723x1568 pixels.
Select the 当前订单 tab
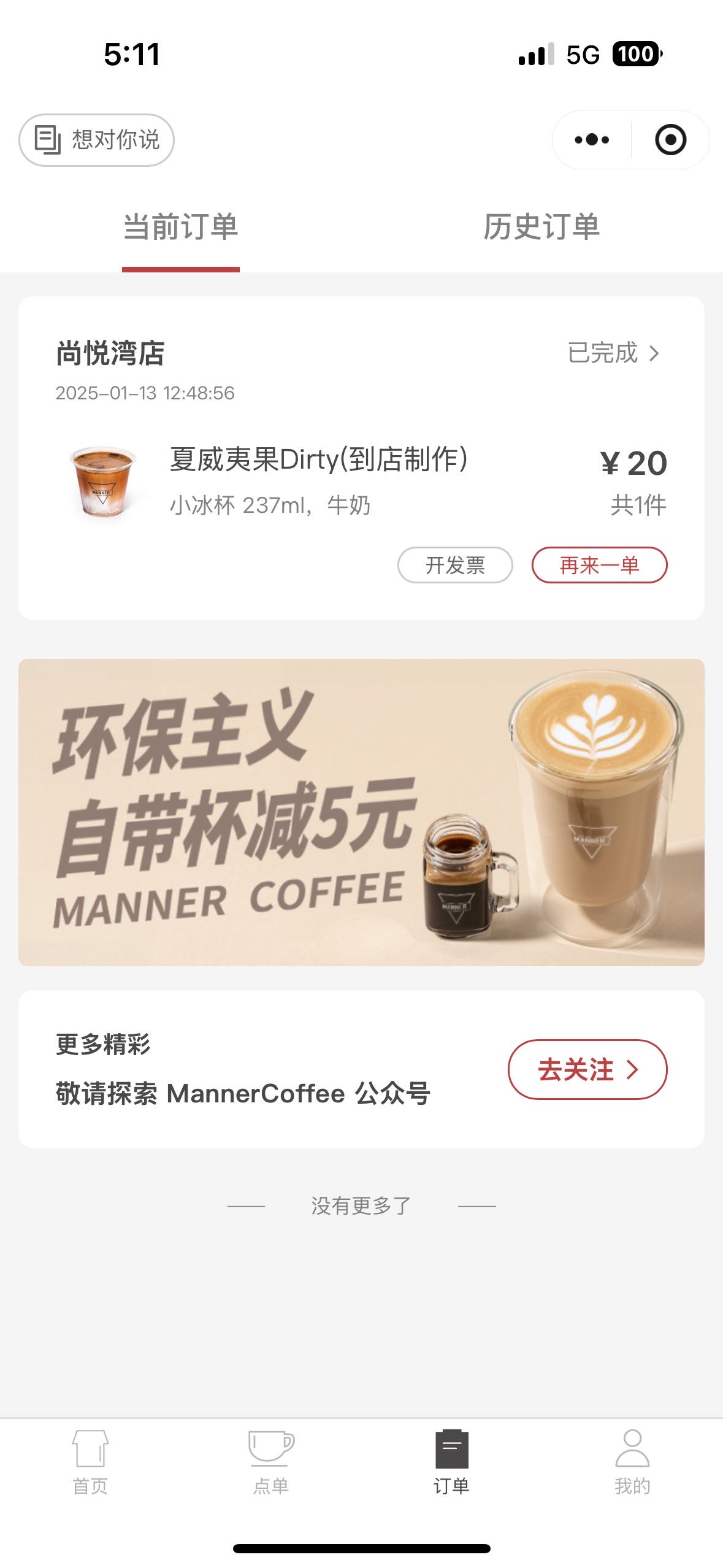(181, 227)
